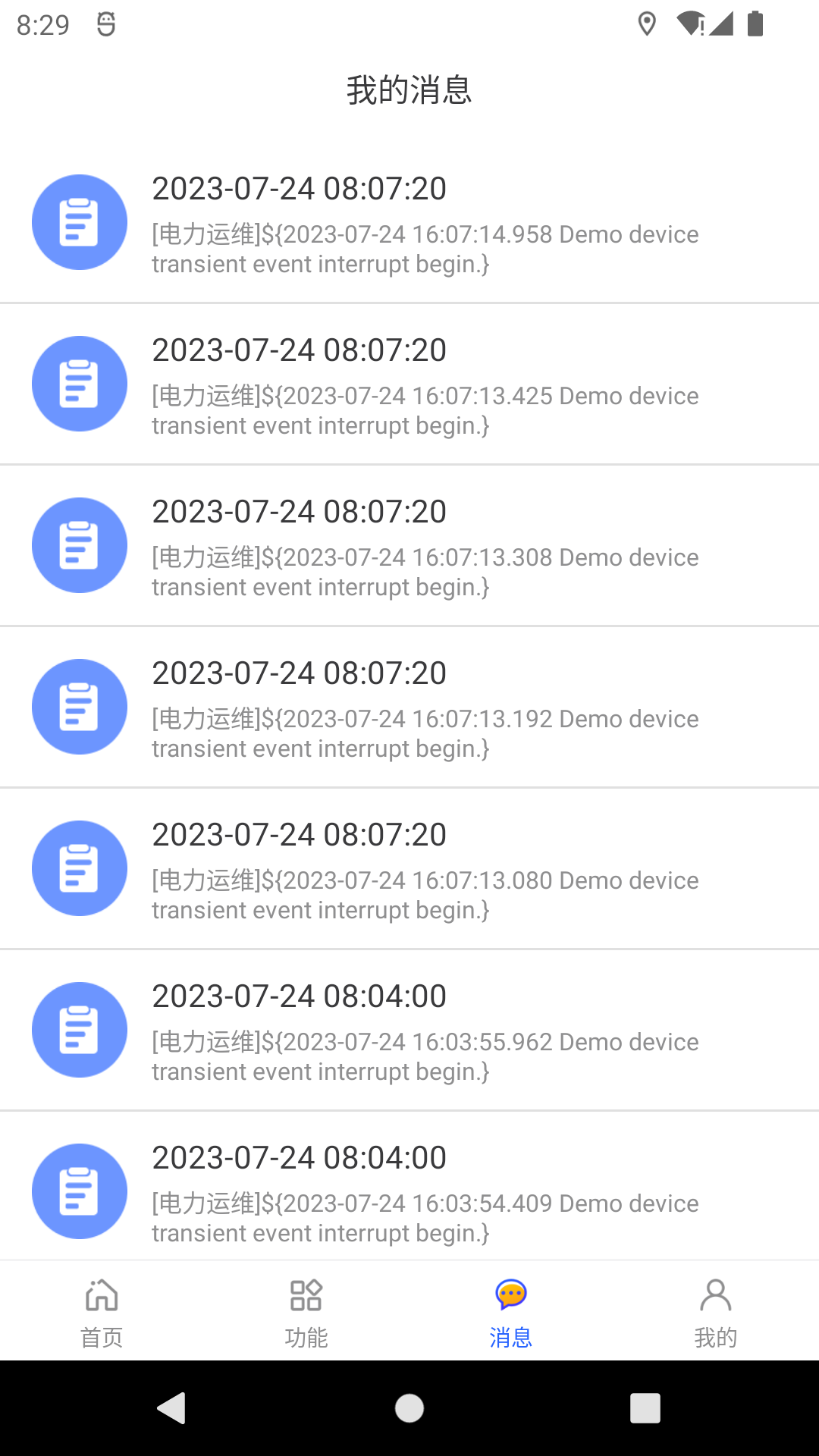Image resolution: width=819 pixels, height=1456 pixels.
Task: Switch to the 功能 tab
Action: (306, 1312)
